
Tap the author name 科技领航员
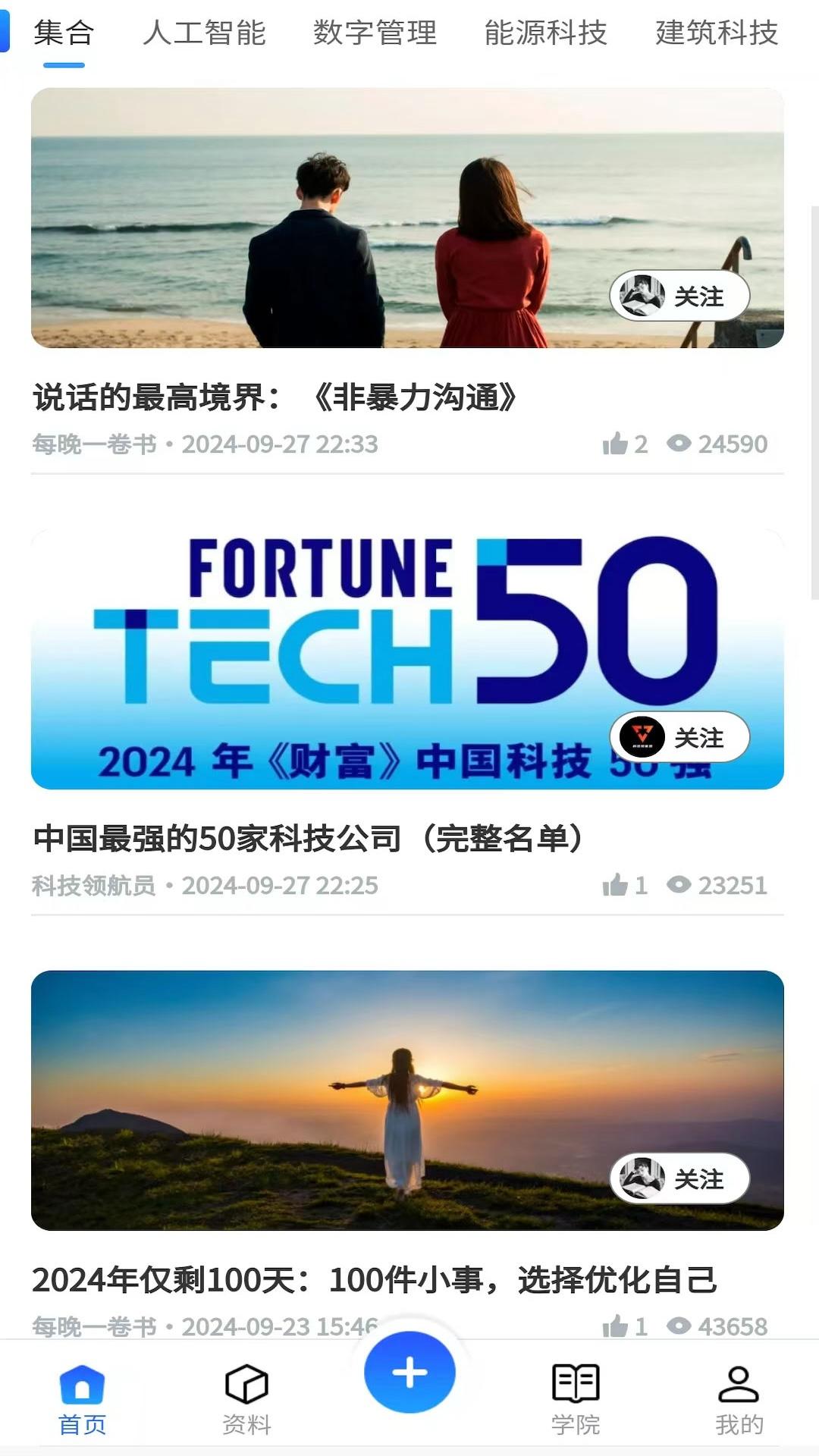coord(95,885)
